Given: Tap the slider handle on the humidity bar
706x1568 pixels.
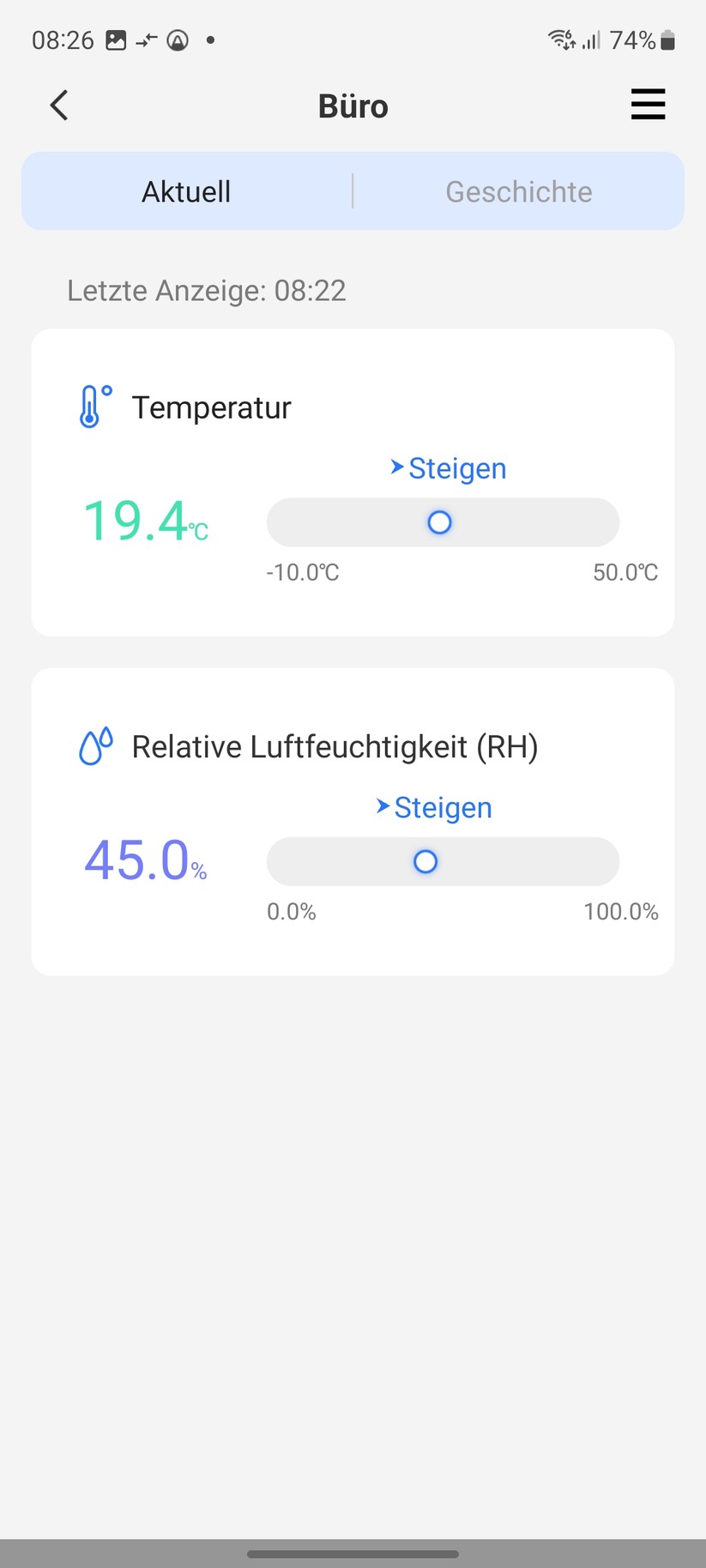Looking at the screenshot, I should [x=425, y=861].
